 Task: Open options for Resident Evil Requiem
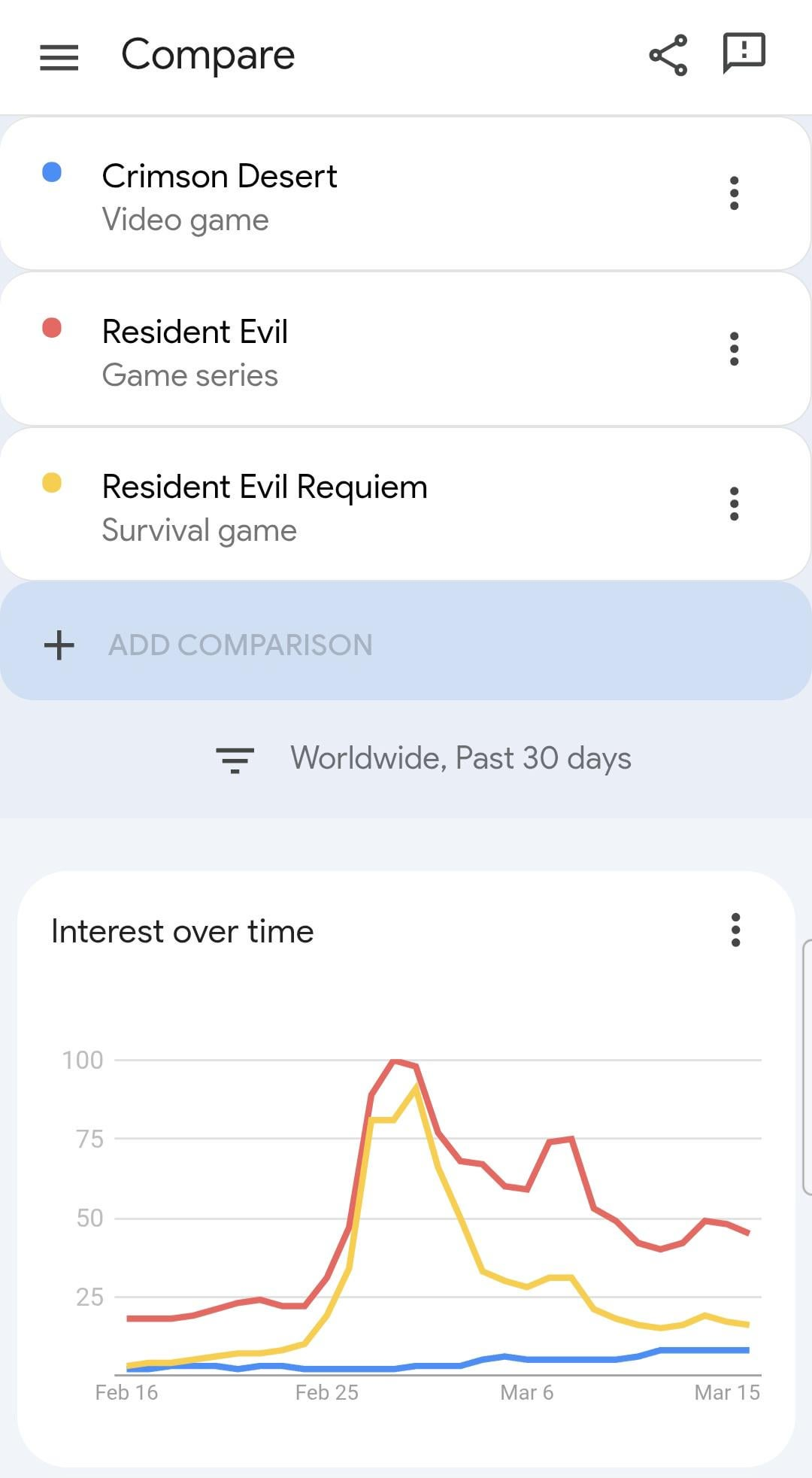pos(734,504)
